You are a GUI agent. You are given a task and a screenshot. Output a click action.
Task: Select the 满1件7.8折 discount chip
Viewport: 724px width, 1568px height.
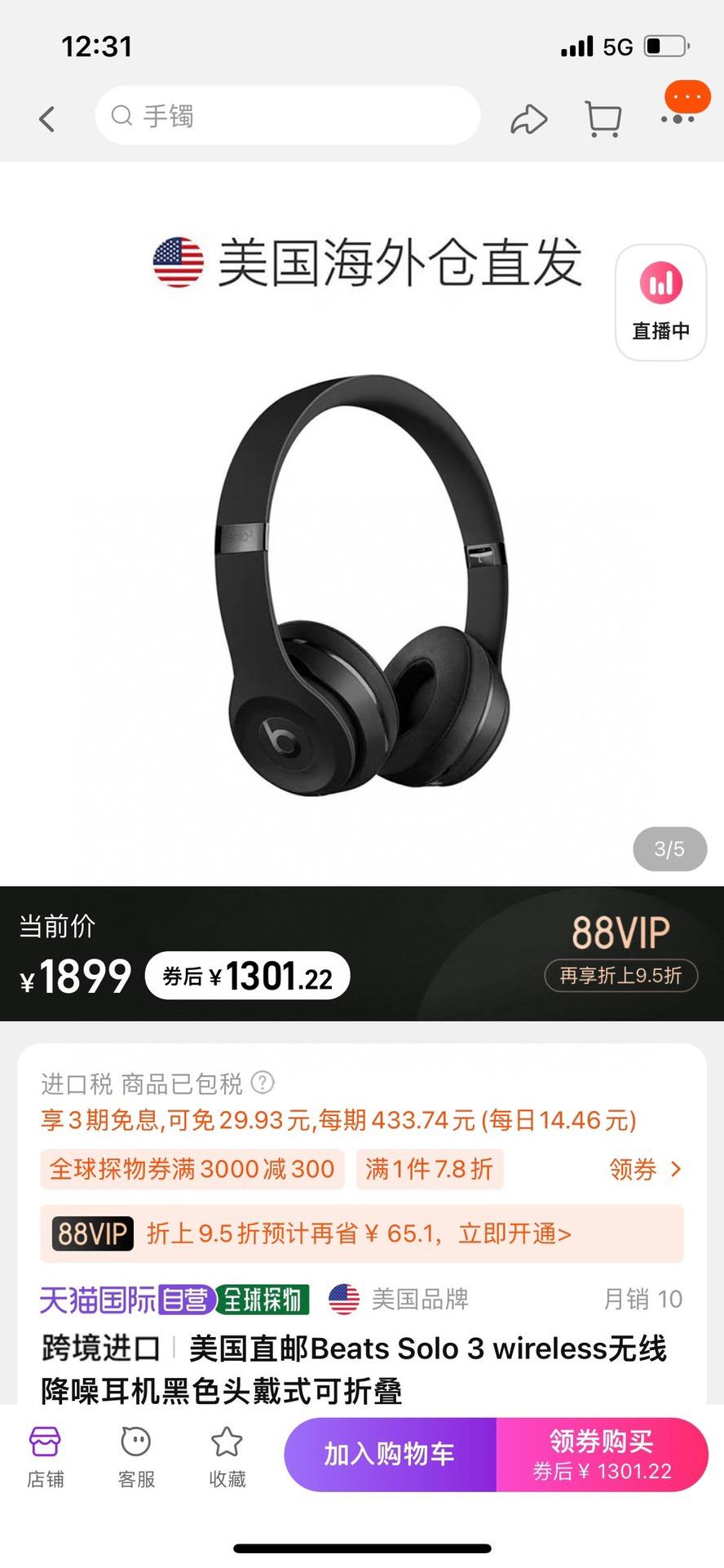coord(429,1169)
